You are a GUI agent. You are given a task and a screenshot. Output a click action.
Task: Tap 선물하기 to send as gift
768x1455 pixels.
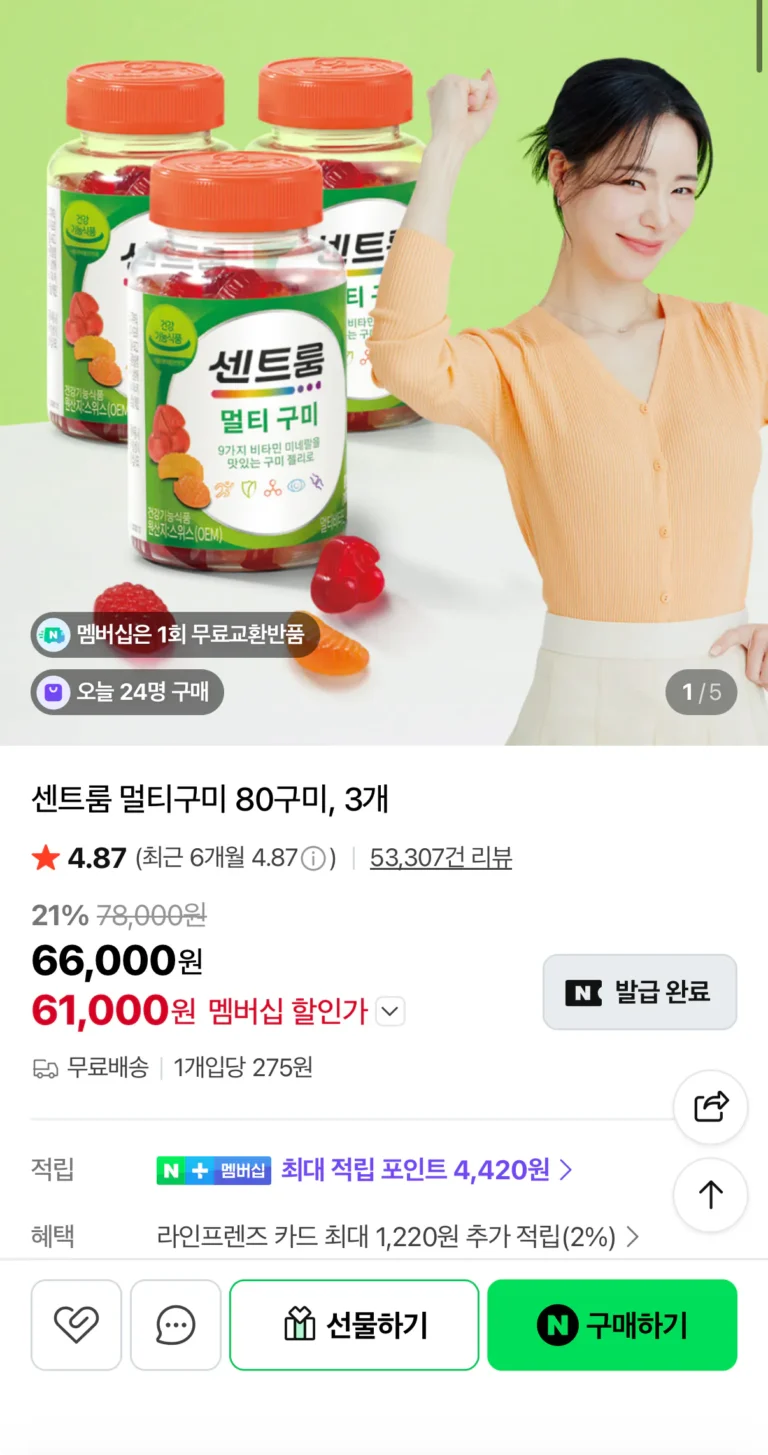[354, 1325]
